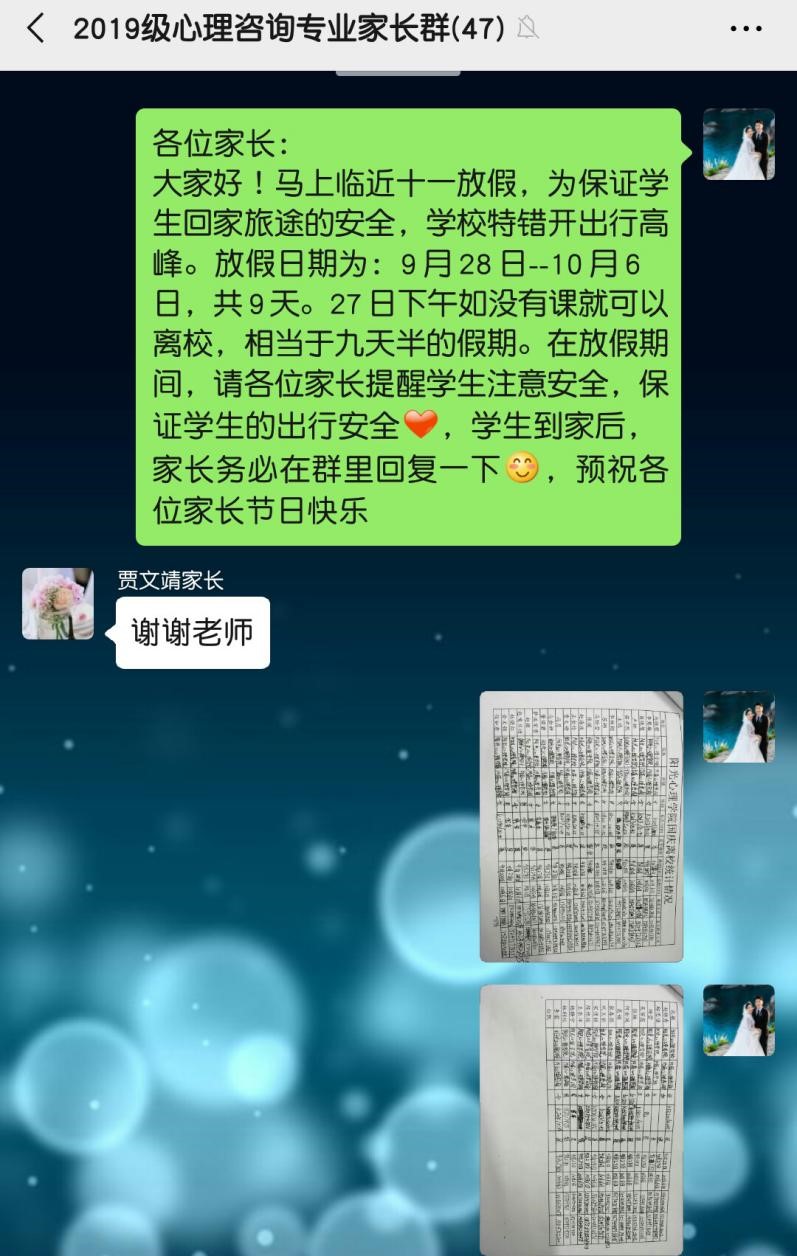This screenshot has width=797, height=1256.
Task: Go back from the group chat
Action: click(36, 29)
